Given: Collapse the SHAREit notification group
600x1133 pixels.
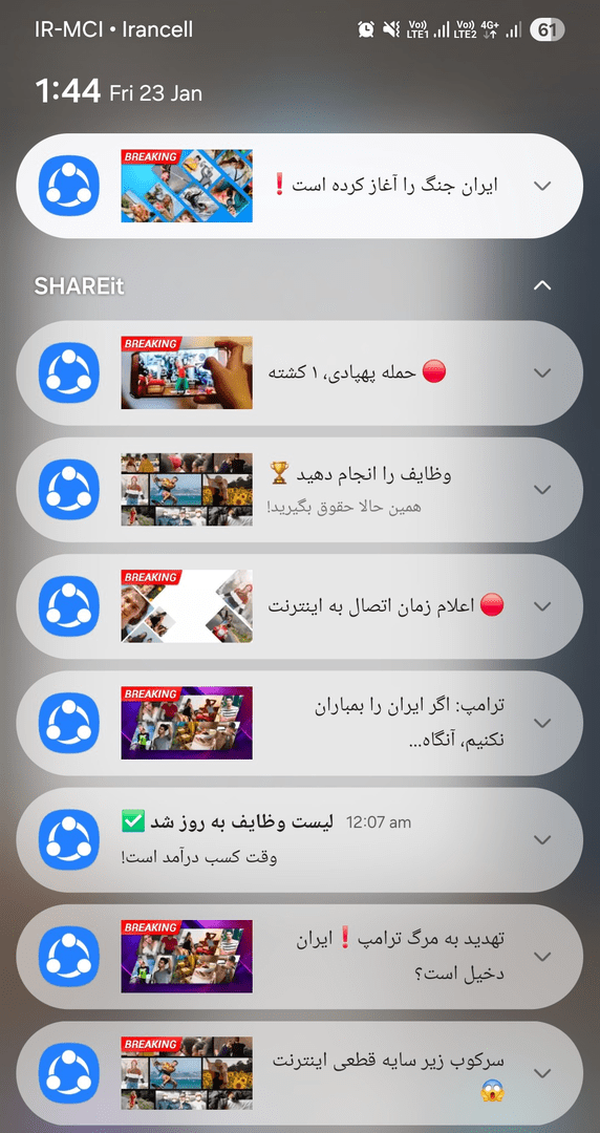Looking at the screenshot, I should (542, 285).
